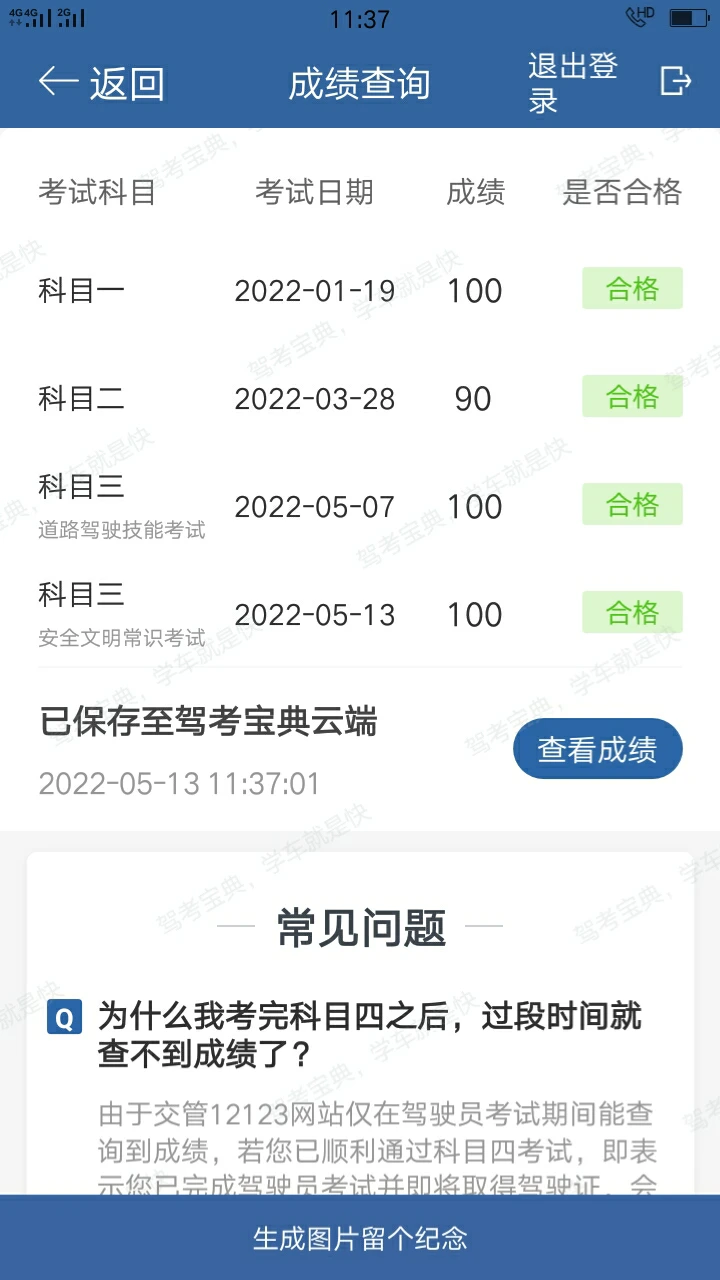The height and width of the screenshot is (1280, 720).
Task: Tap the 查看成绩 button
Action: point(597,749)
